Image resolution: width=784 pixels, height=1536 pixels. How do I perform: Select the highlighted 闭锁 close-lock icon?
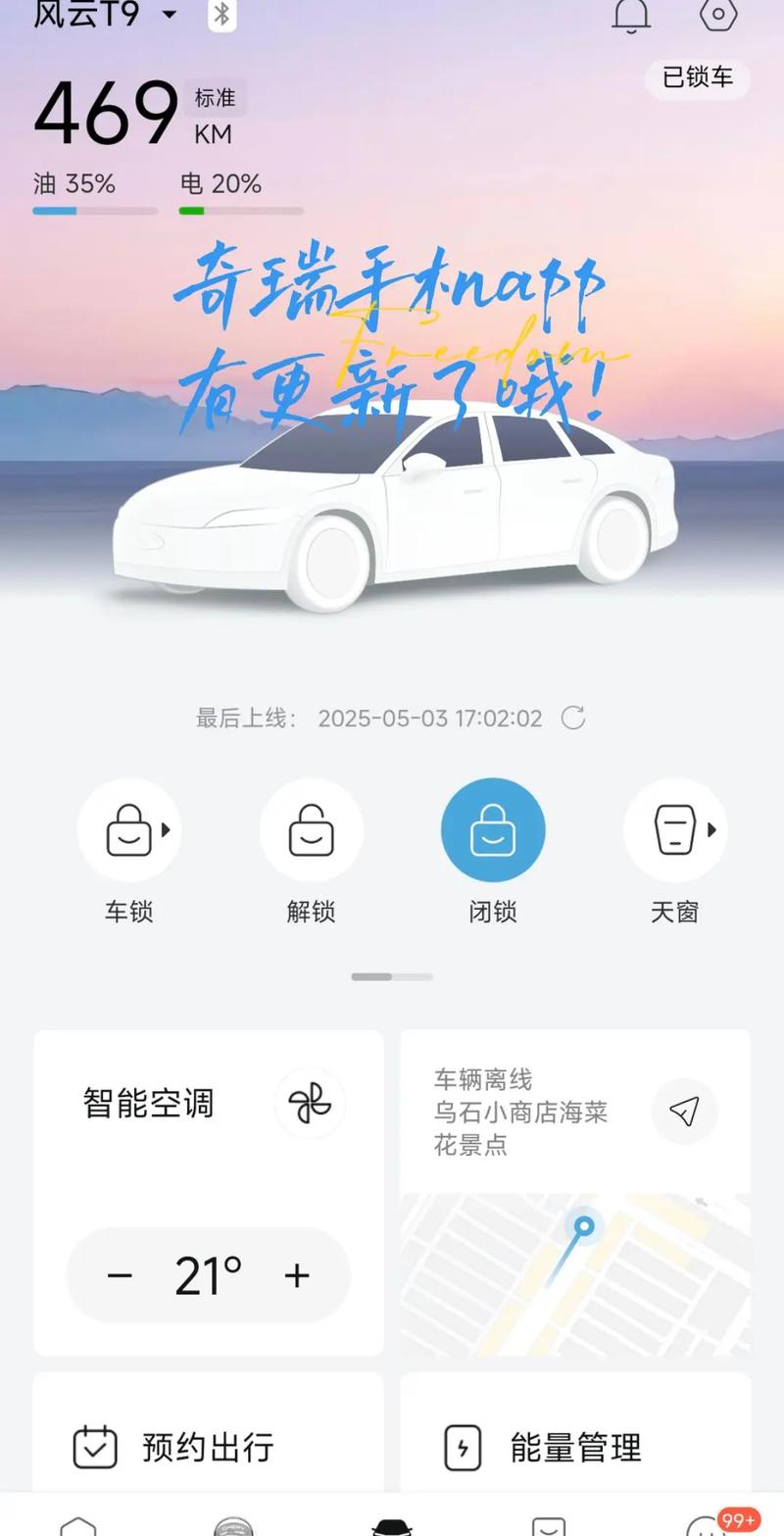[493, 829]
